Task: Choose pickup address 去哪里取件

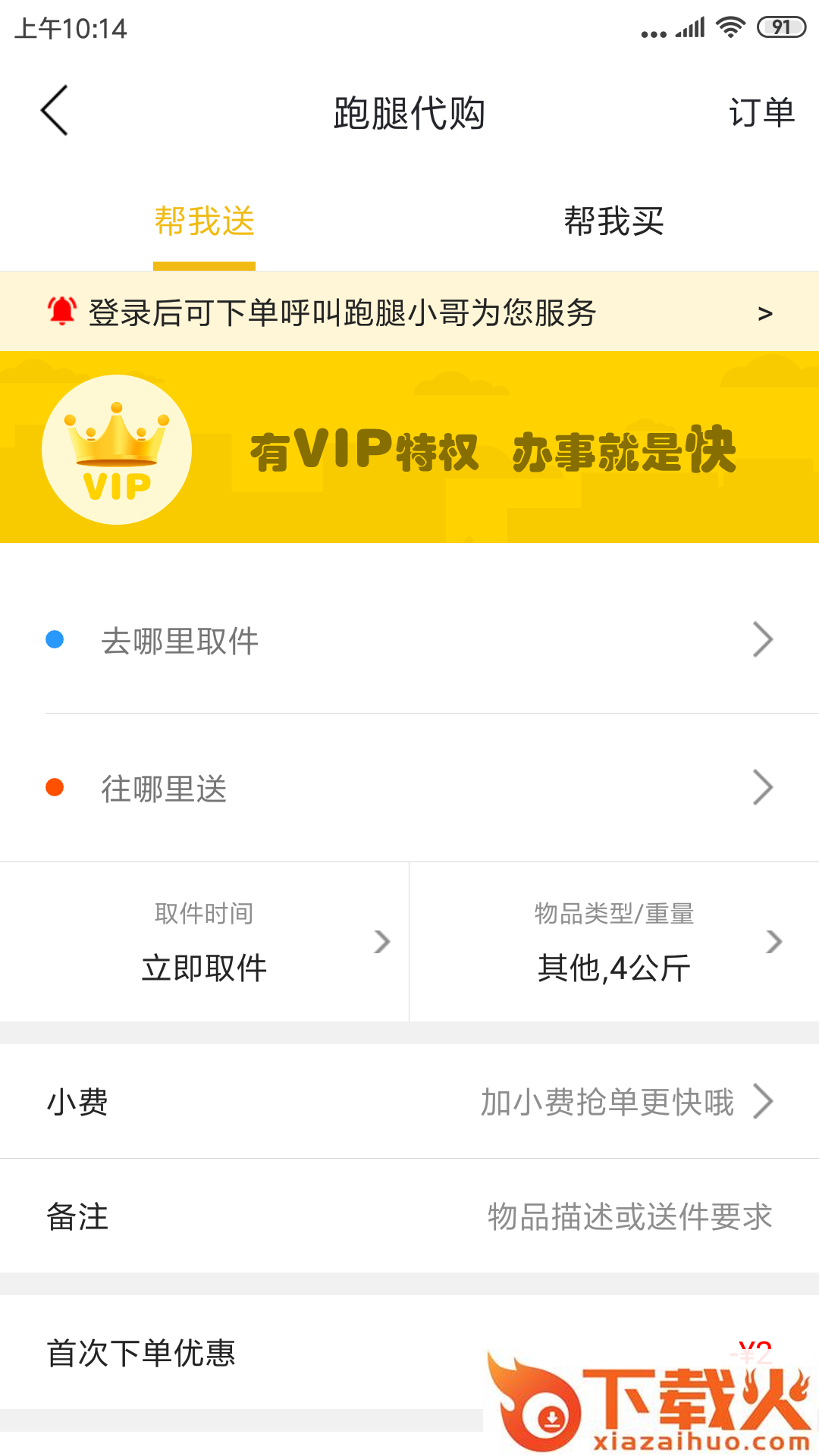Action: (x=409, y=641)
